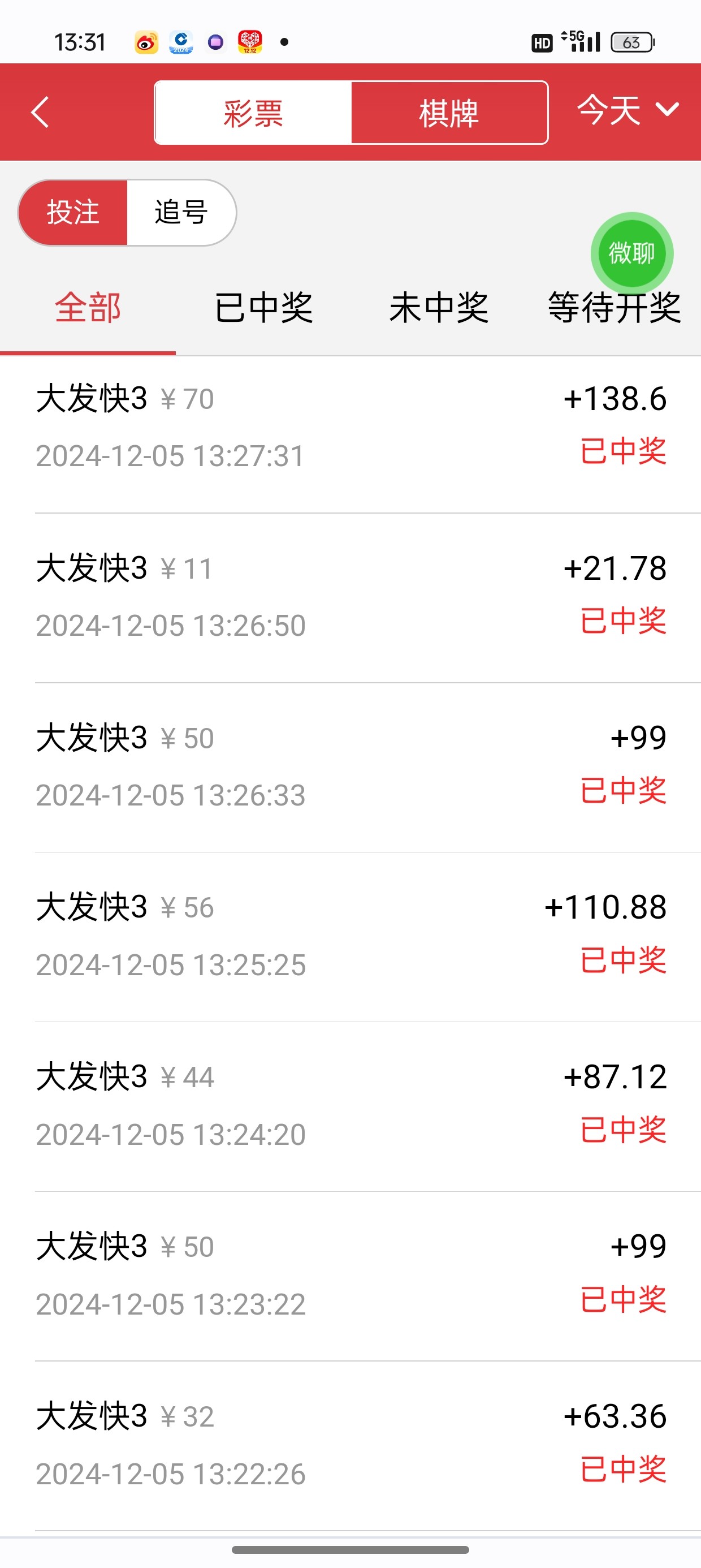
Task: Select the 追号 toggle option
Action: pyautogui.click(x=181, y=213)
